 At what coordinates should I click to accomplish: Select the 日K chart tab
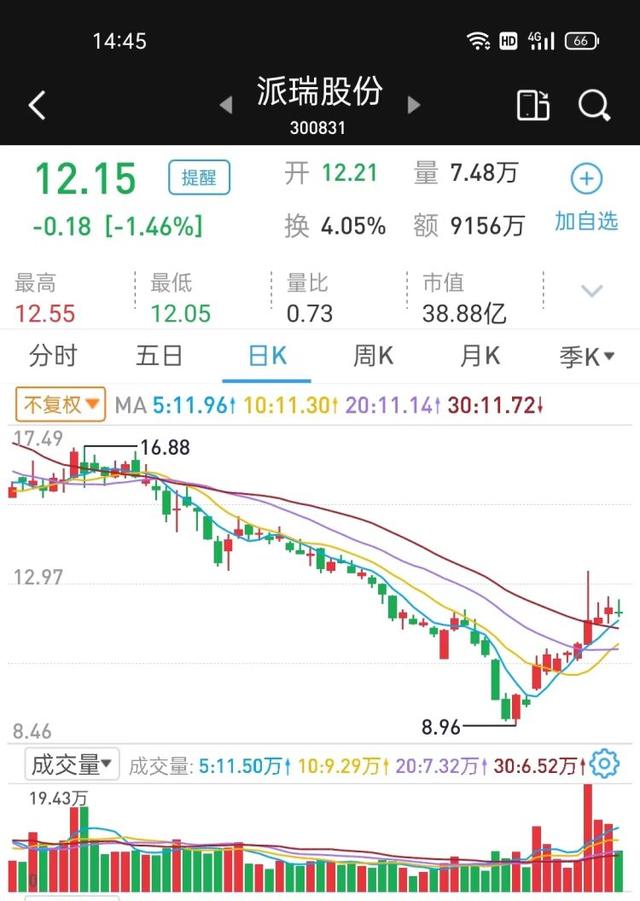point(266,356)
